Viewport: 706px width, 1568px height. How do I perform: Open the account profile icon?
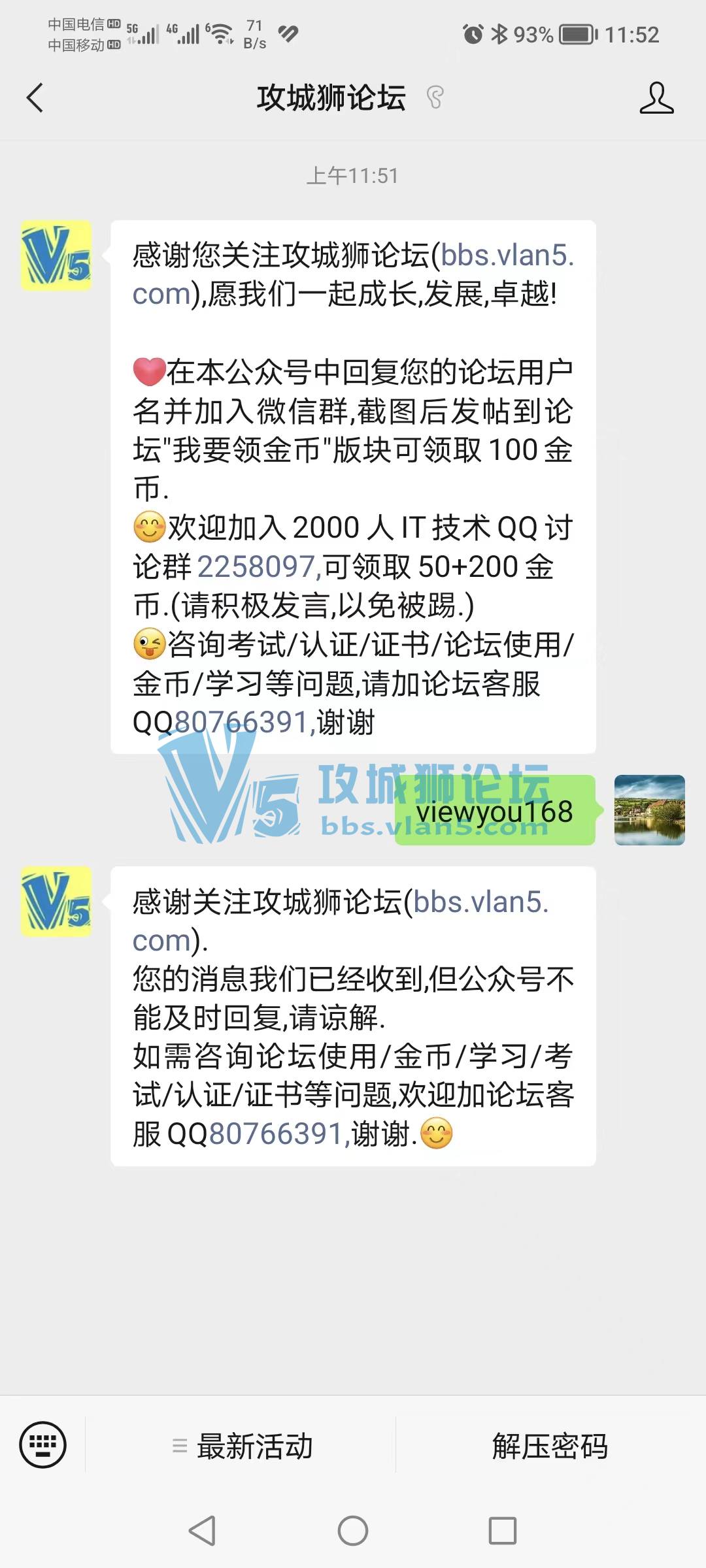656,99
